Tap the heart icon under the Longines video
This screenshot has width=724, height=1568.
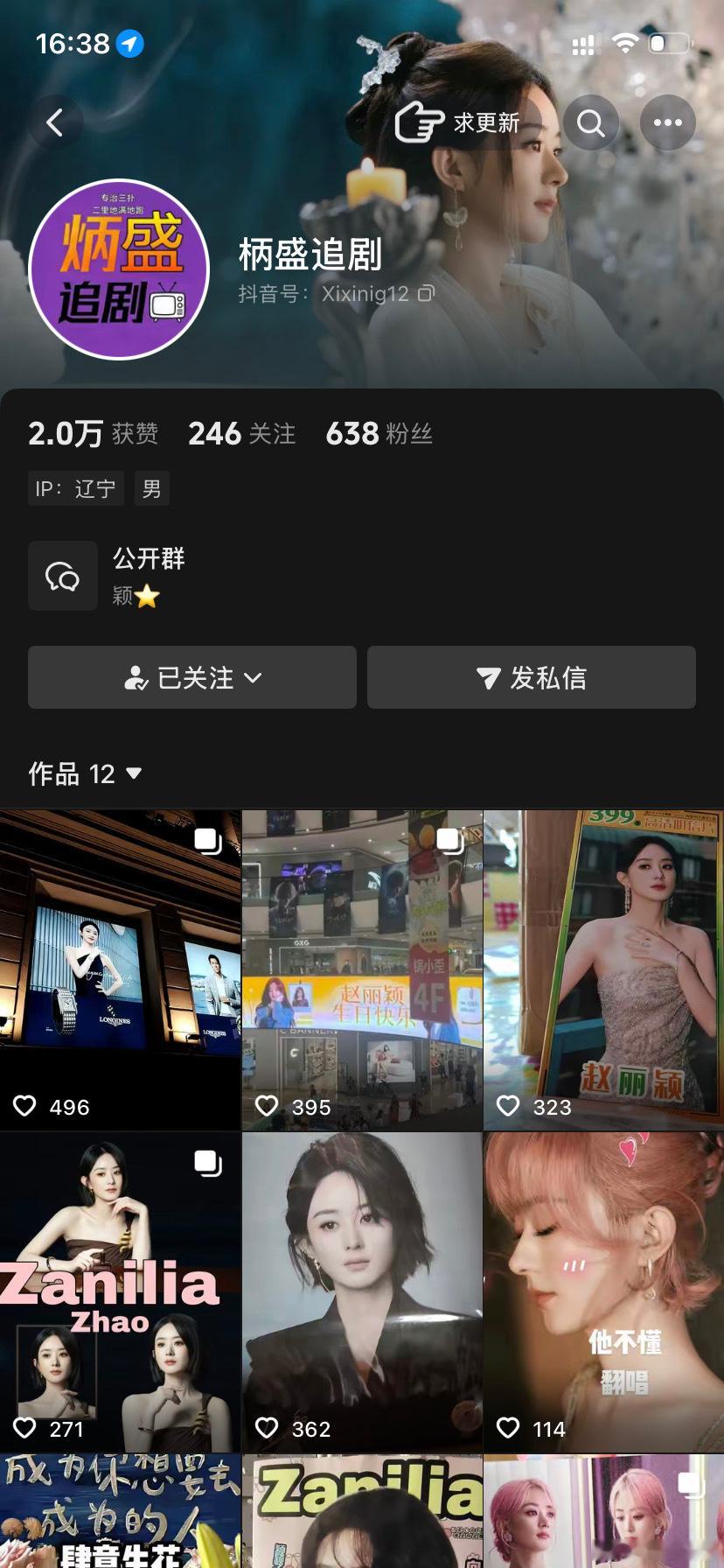tap(26, 1105)
